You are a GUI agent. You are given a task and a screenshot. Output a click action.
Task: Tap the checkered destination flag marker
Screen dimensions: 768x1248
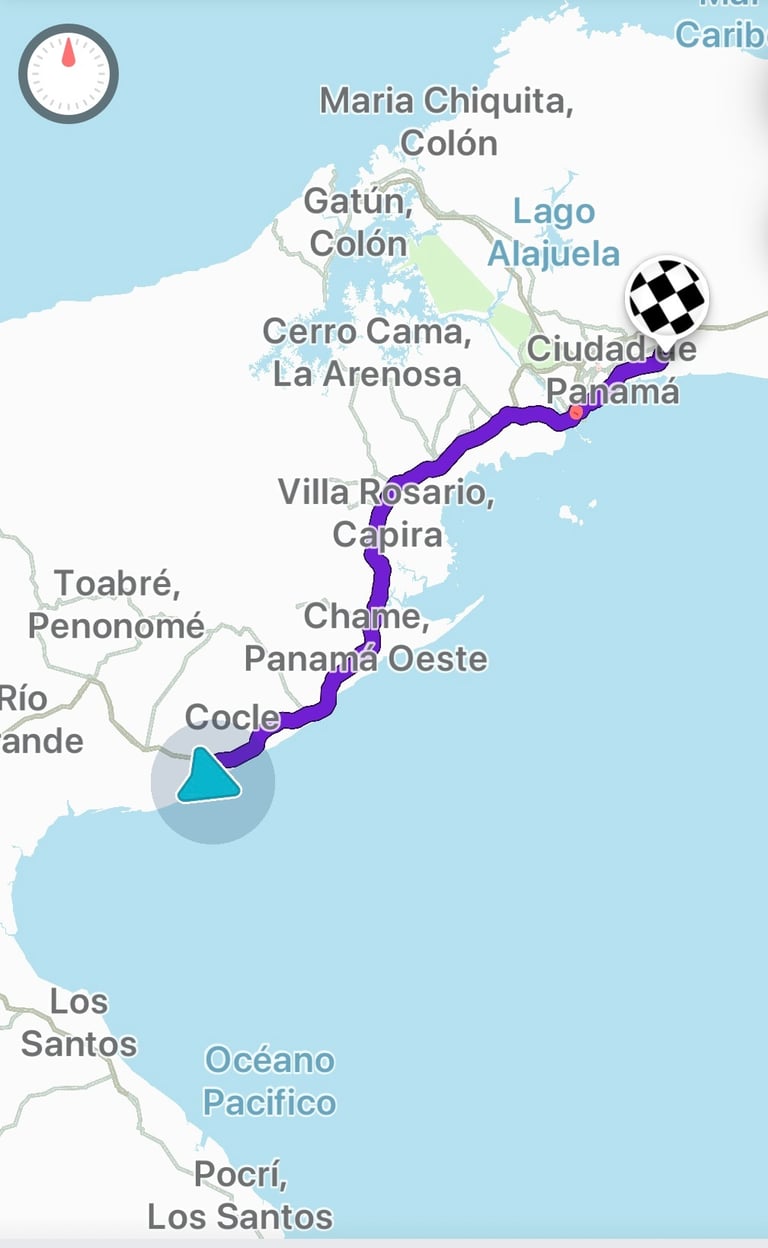667,298
